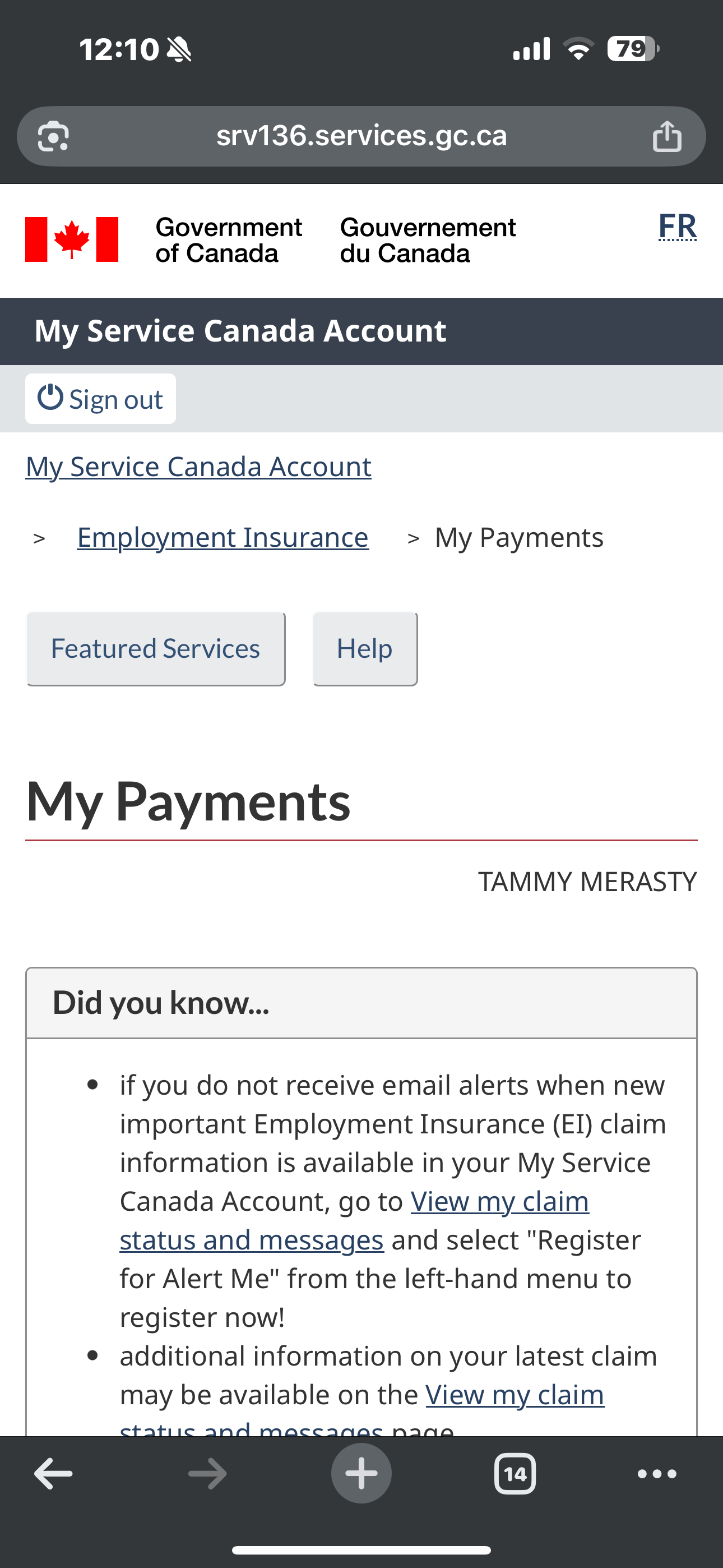Screen dimensions: 723x1568
Task: Open My Service Canada Account breadcrumb link
Action: (198, 467)
